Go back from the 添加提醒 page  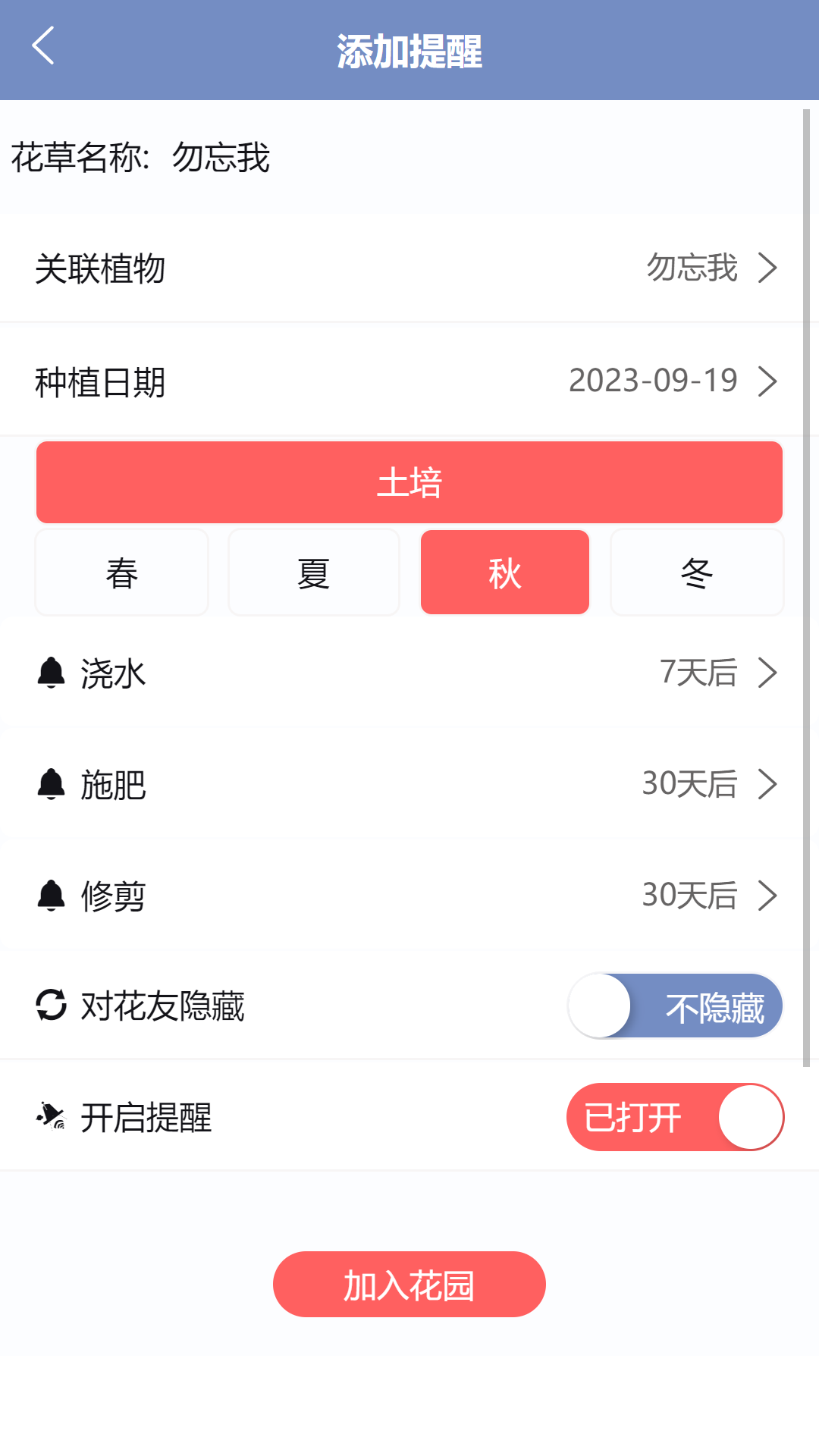(44, 47)
